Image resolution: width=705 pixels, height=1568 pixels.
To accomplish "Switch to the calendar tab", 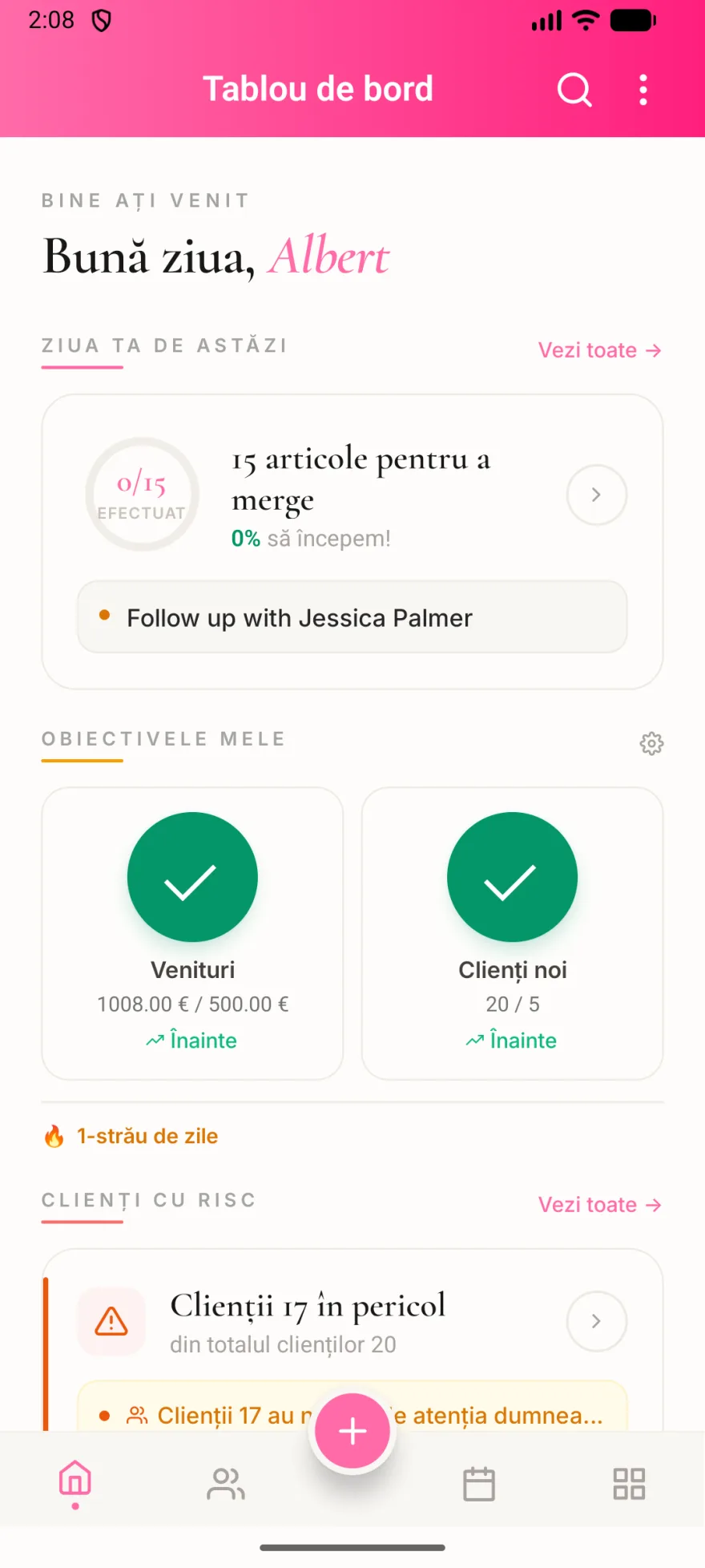I will pyautogui.click(x=479, y=1484).
